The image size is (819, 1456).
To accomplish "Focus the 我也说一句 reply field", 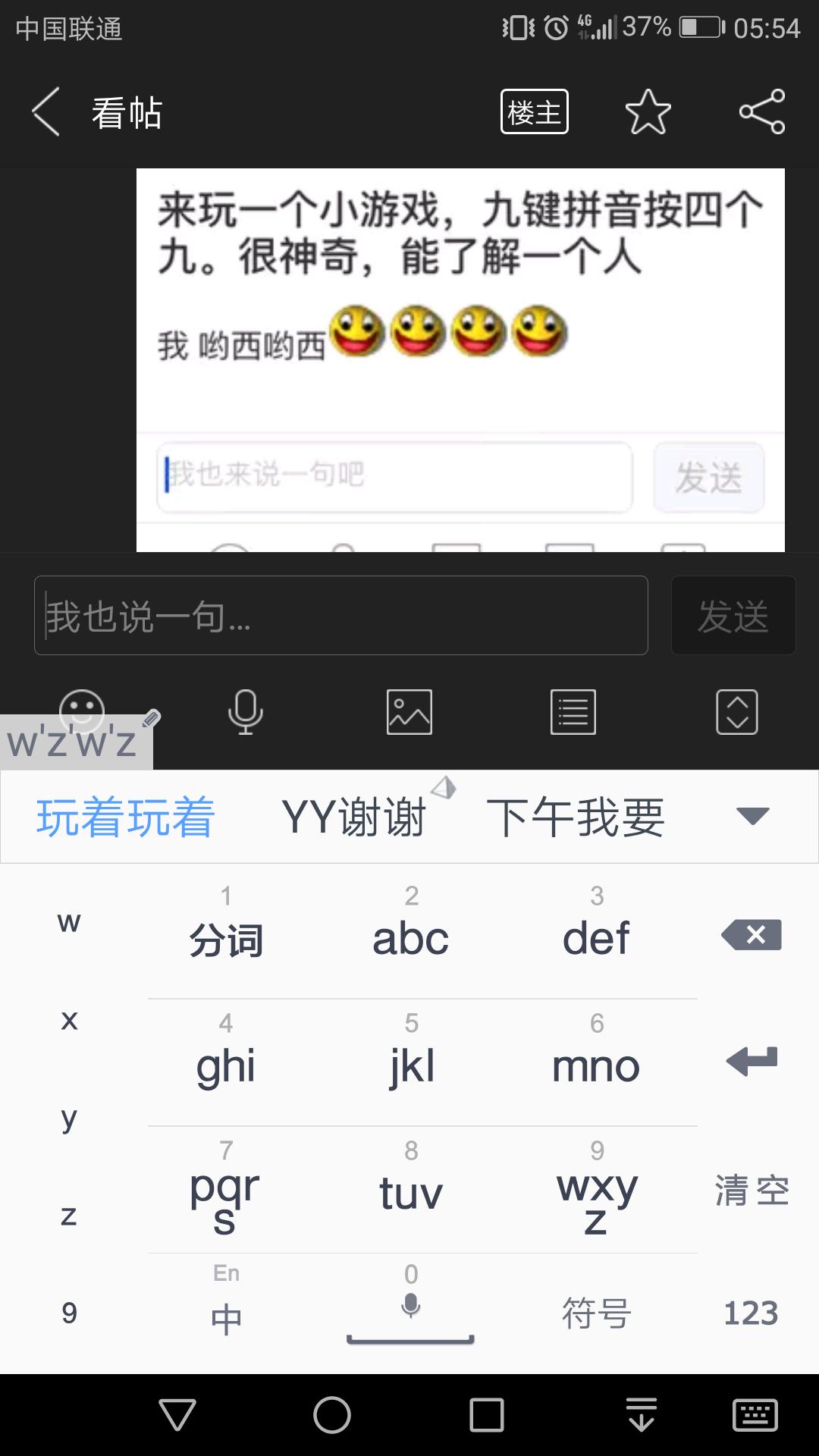I will point(340,615).
